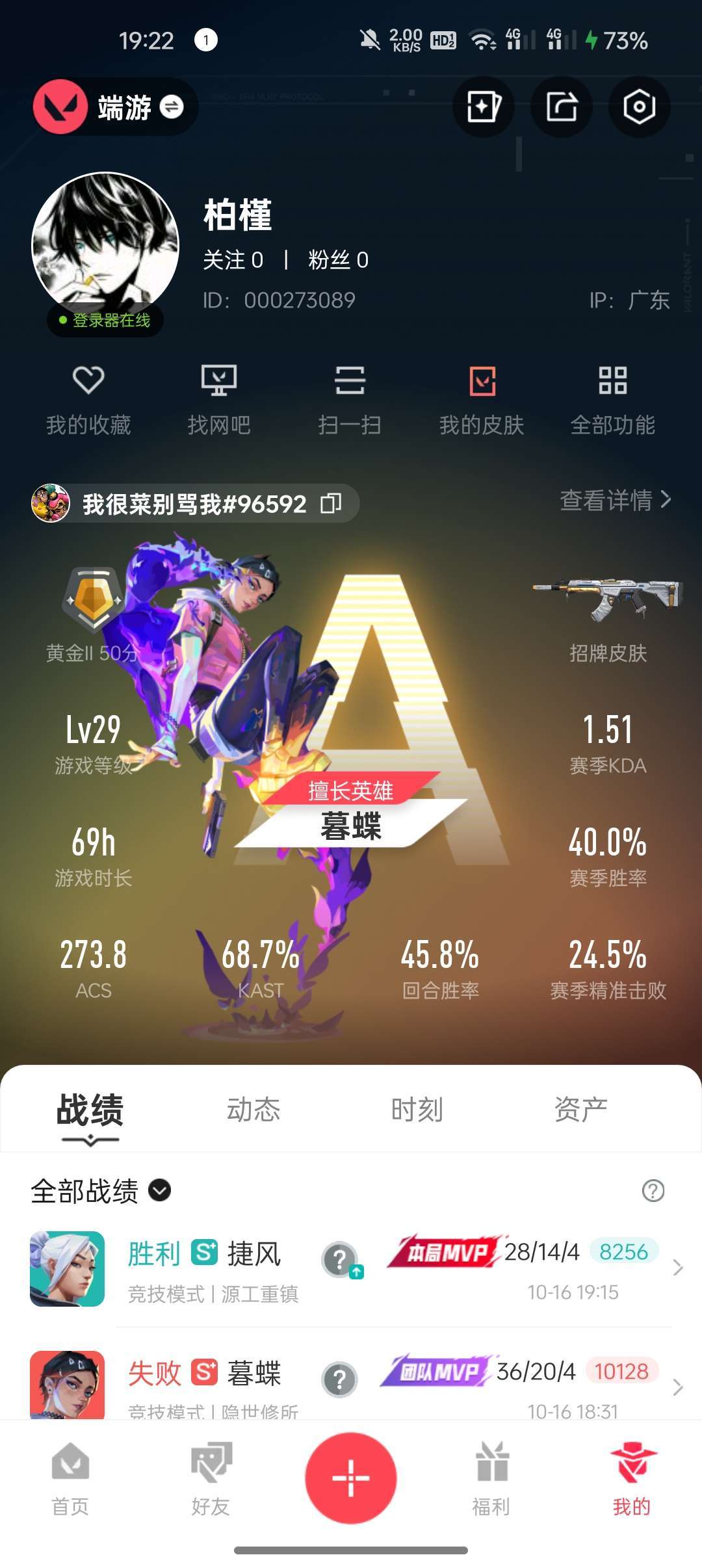Viewport: 702px width, 1568px height.
Task: Open the settings gear icon
Action: 639,107
